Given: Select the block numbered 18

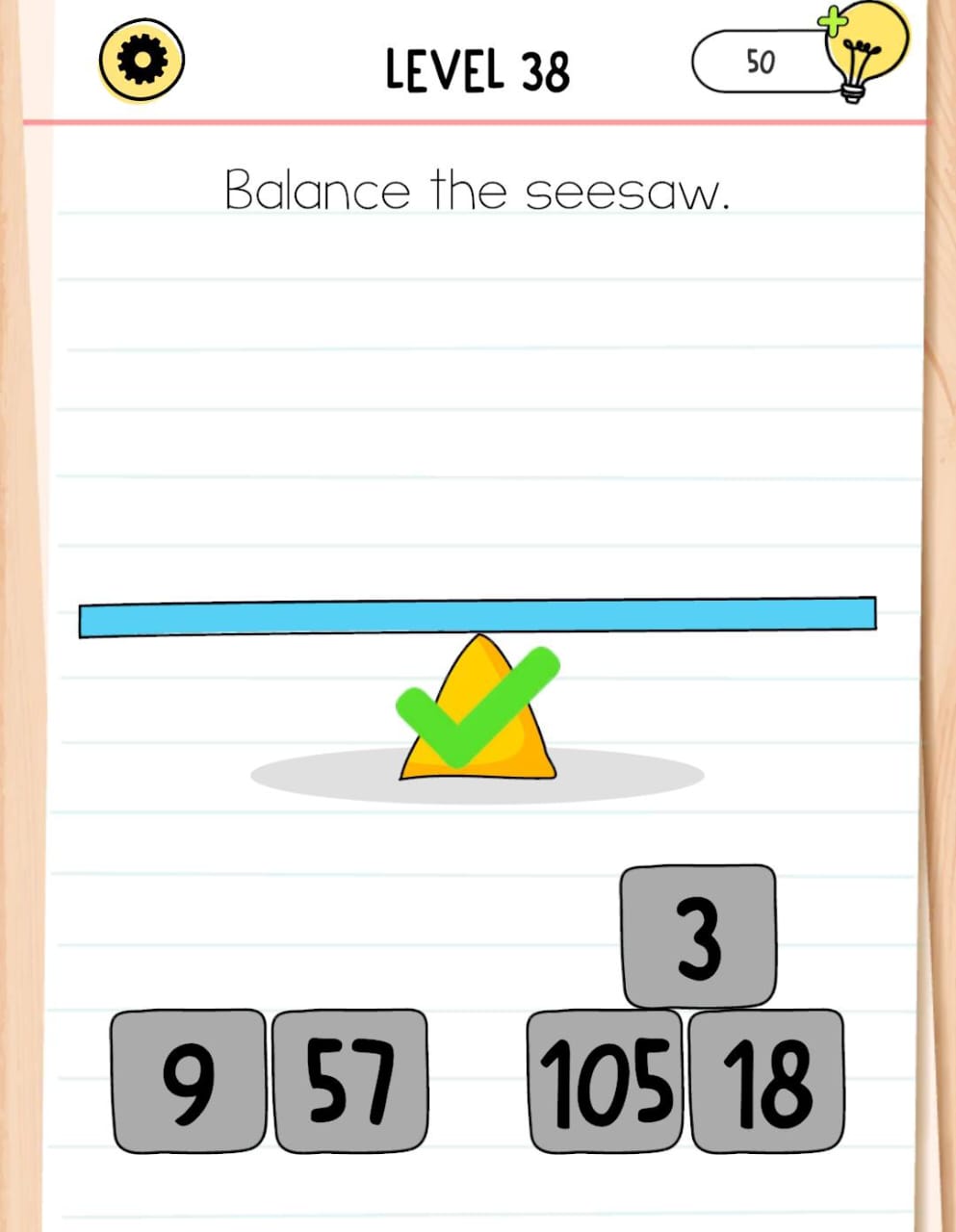Looking at the screenshot, I should pyautogui.click(x=767, y=1081).
